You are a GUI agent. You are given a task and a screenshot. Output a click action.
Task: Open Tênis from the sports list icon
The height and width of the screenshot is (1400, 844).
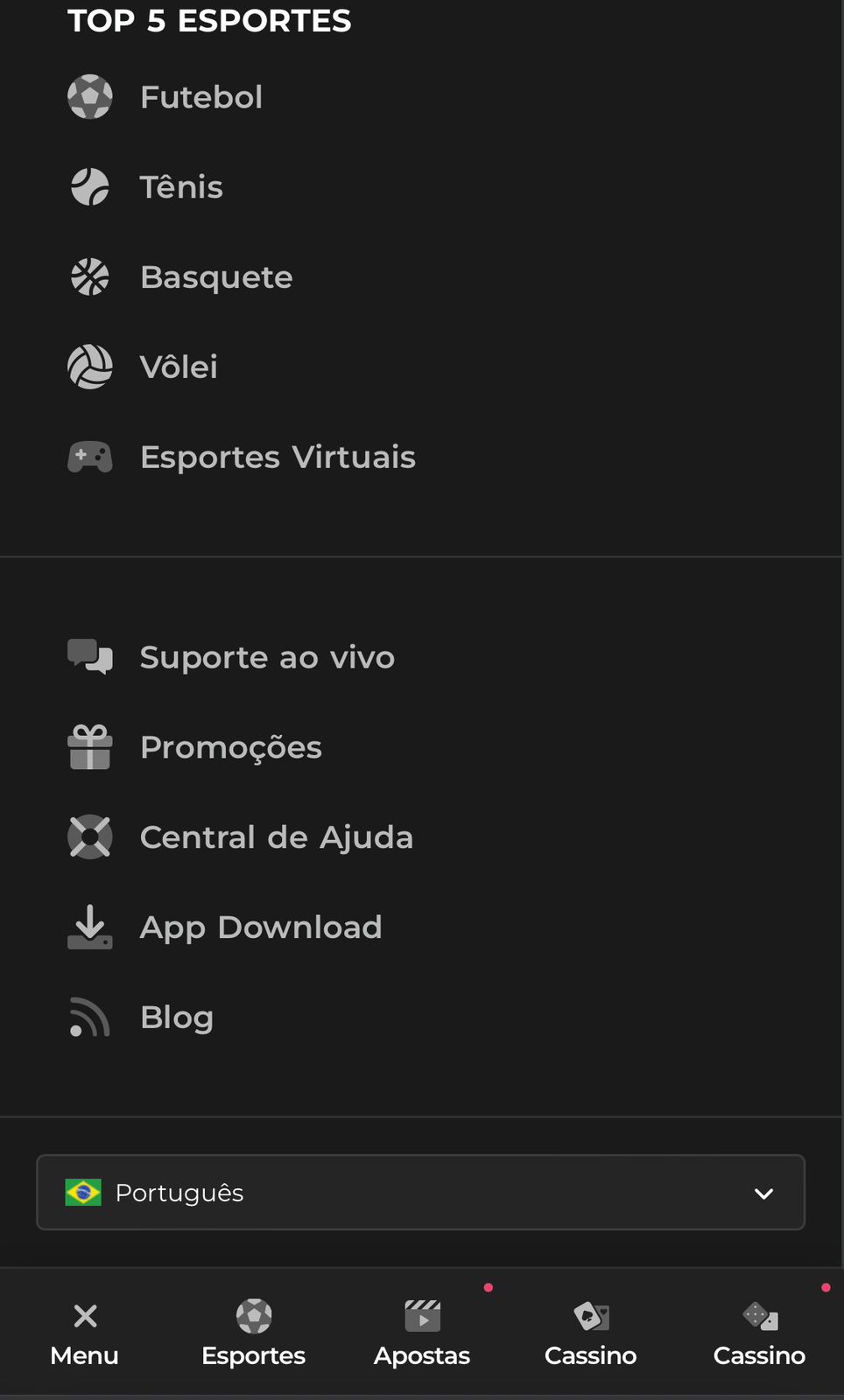(x=89, y=186)
